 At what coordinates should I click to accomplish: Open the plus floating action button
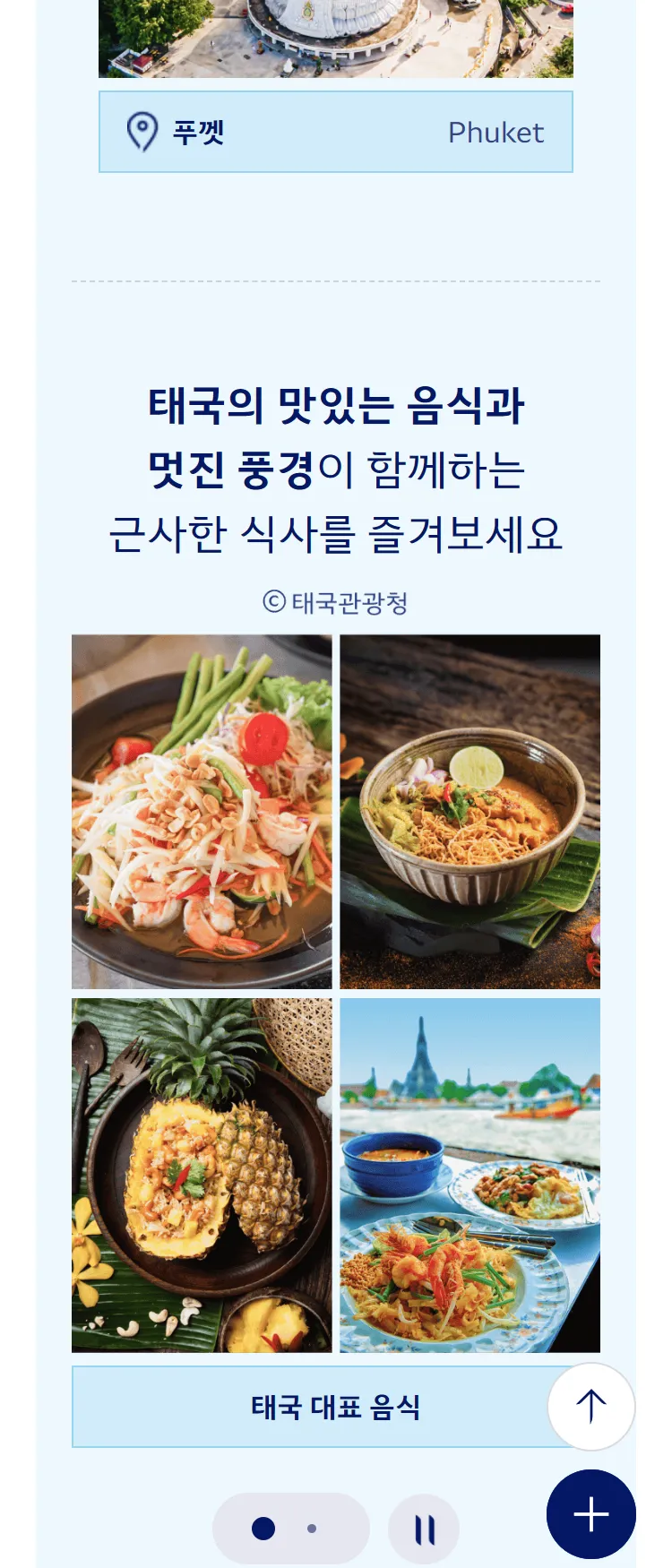tap(590, 1514)
